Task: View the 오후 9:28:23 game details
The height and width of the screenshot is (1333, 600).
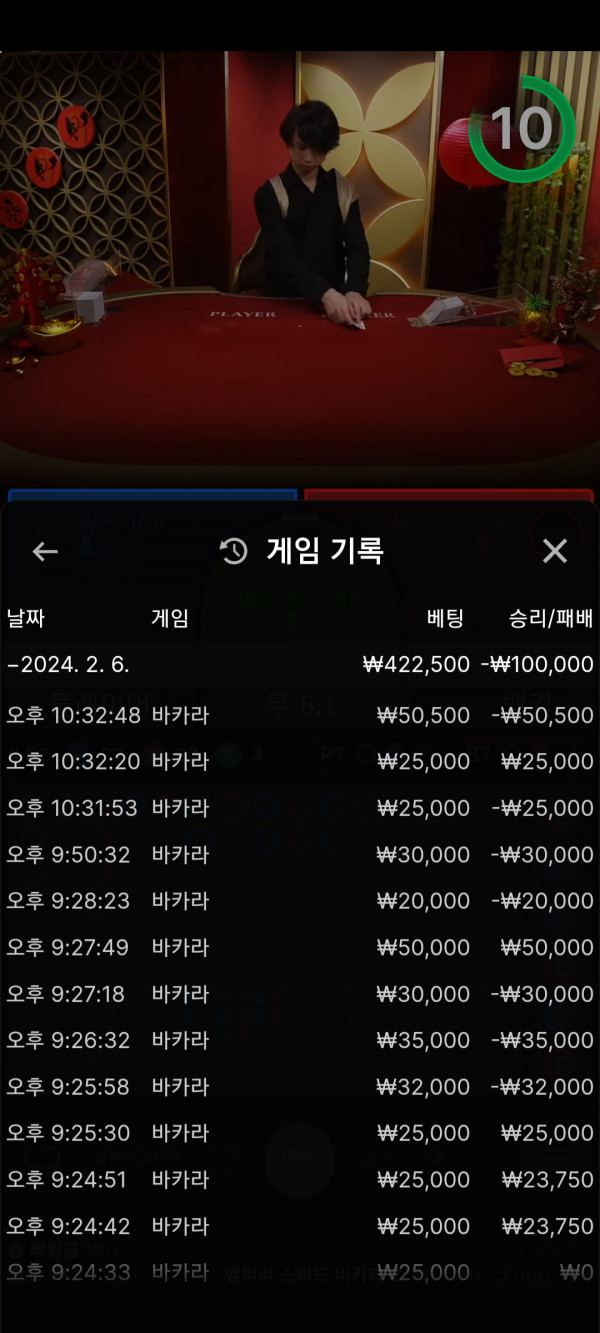Action: (x=300, y=900)
